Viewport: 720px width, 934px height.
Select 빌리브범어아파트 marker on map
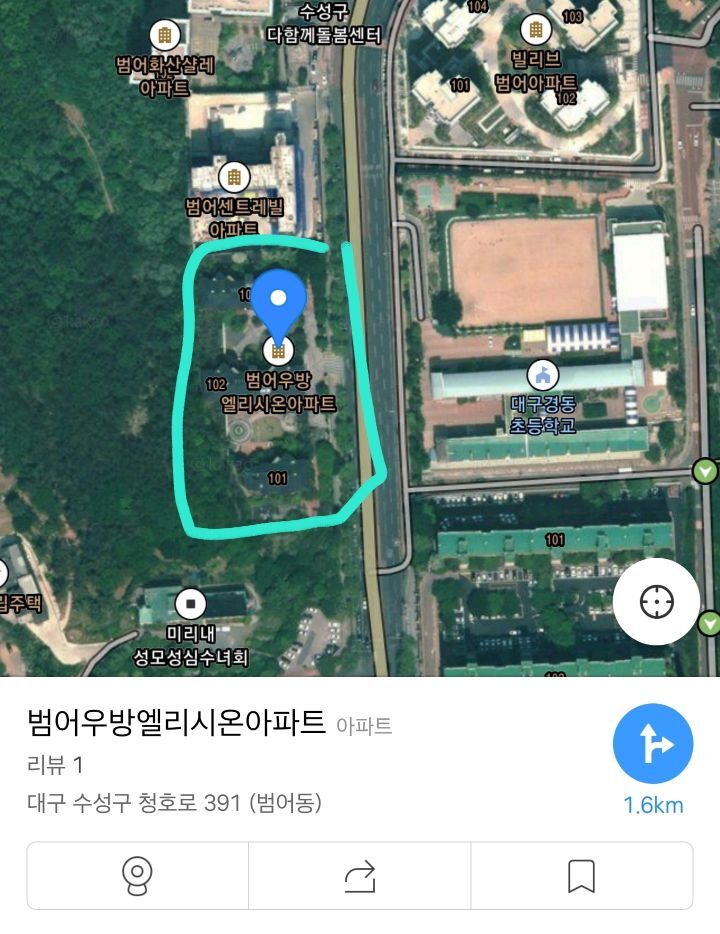tap(536, 30)
